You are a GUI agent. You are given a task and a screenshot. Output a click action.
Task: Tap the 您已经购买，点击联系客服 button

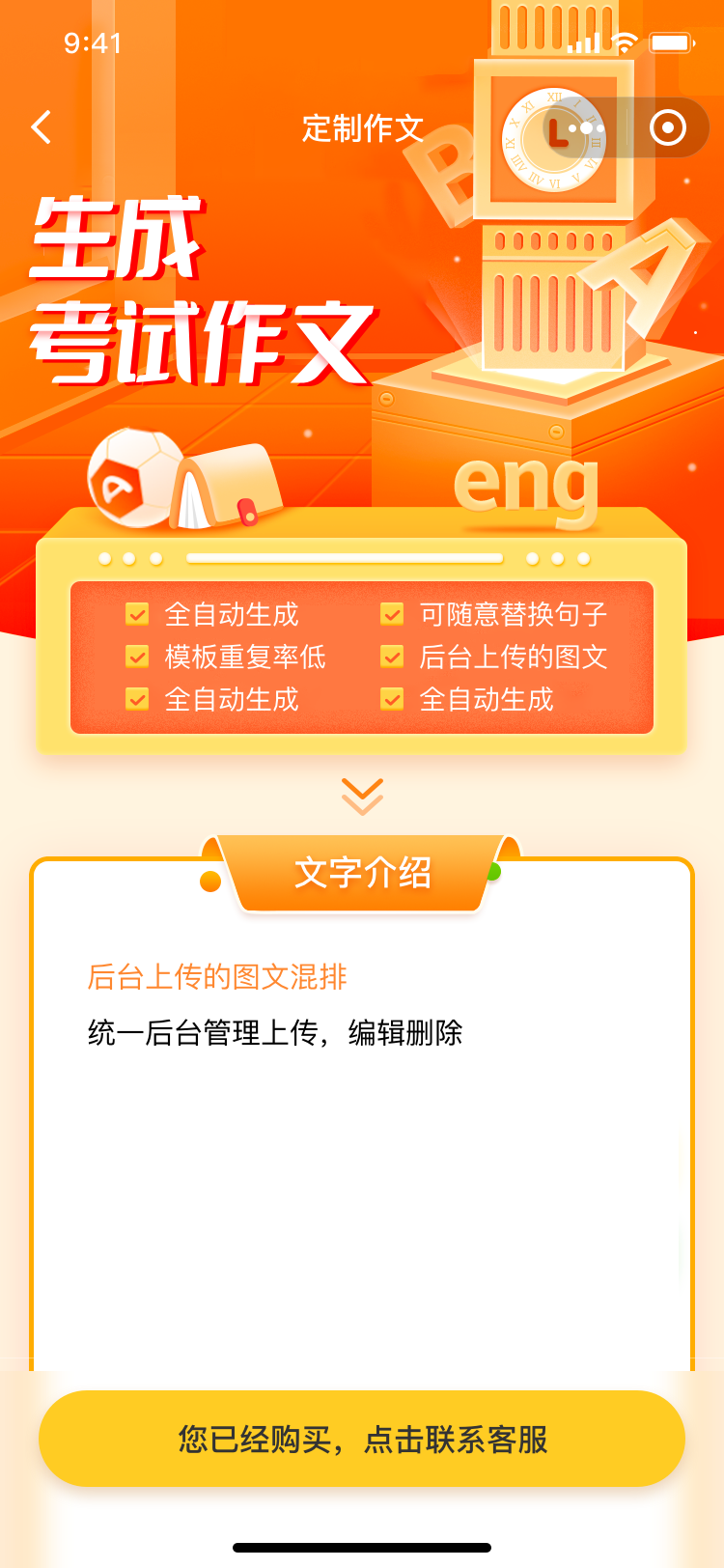click(x=362, y=1439)
